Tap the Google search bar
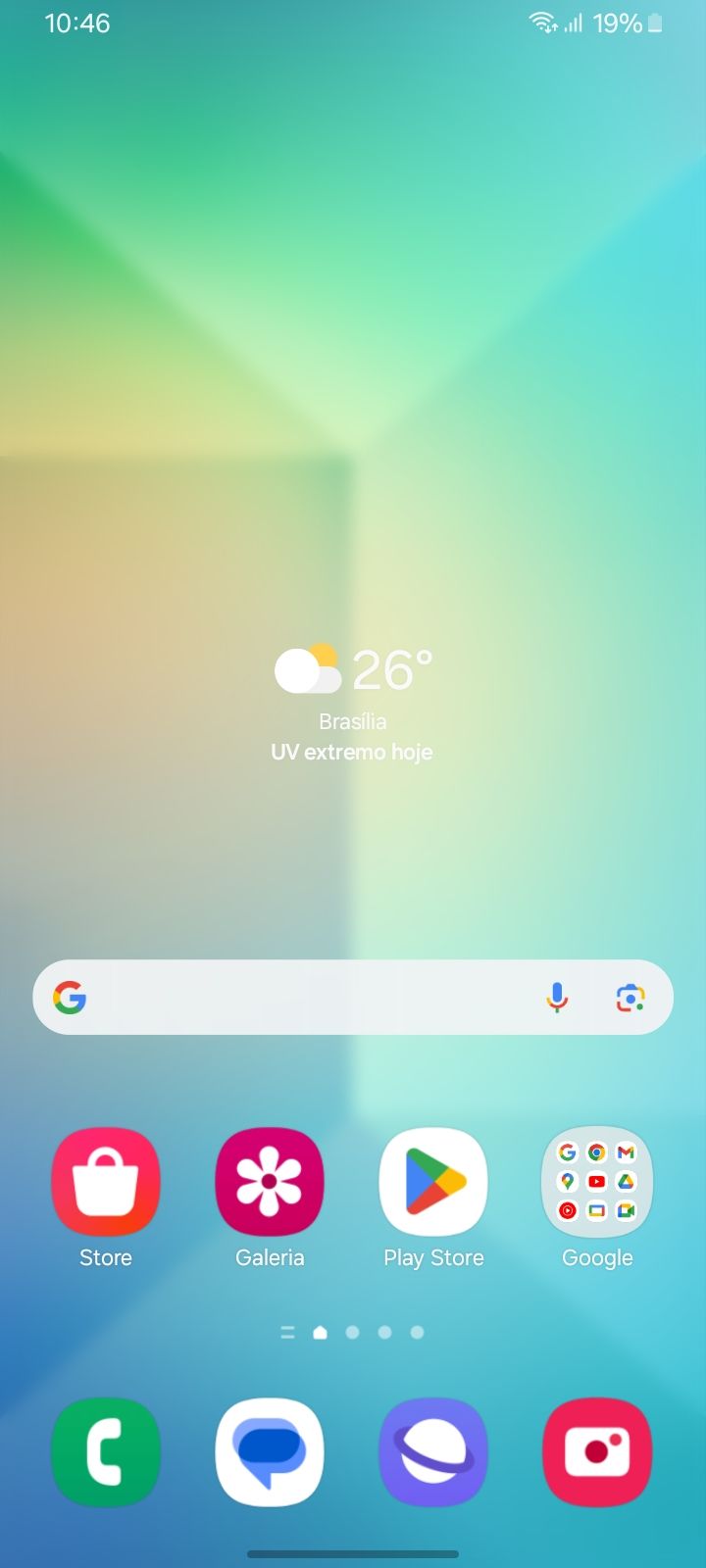Screen dimensions: 706x1568 [x=294, y=998]
